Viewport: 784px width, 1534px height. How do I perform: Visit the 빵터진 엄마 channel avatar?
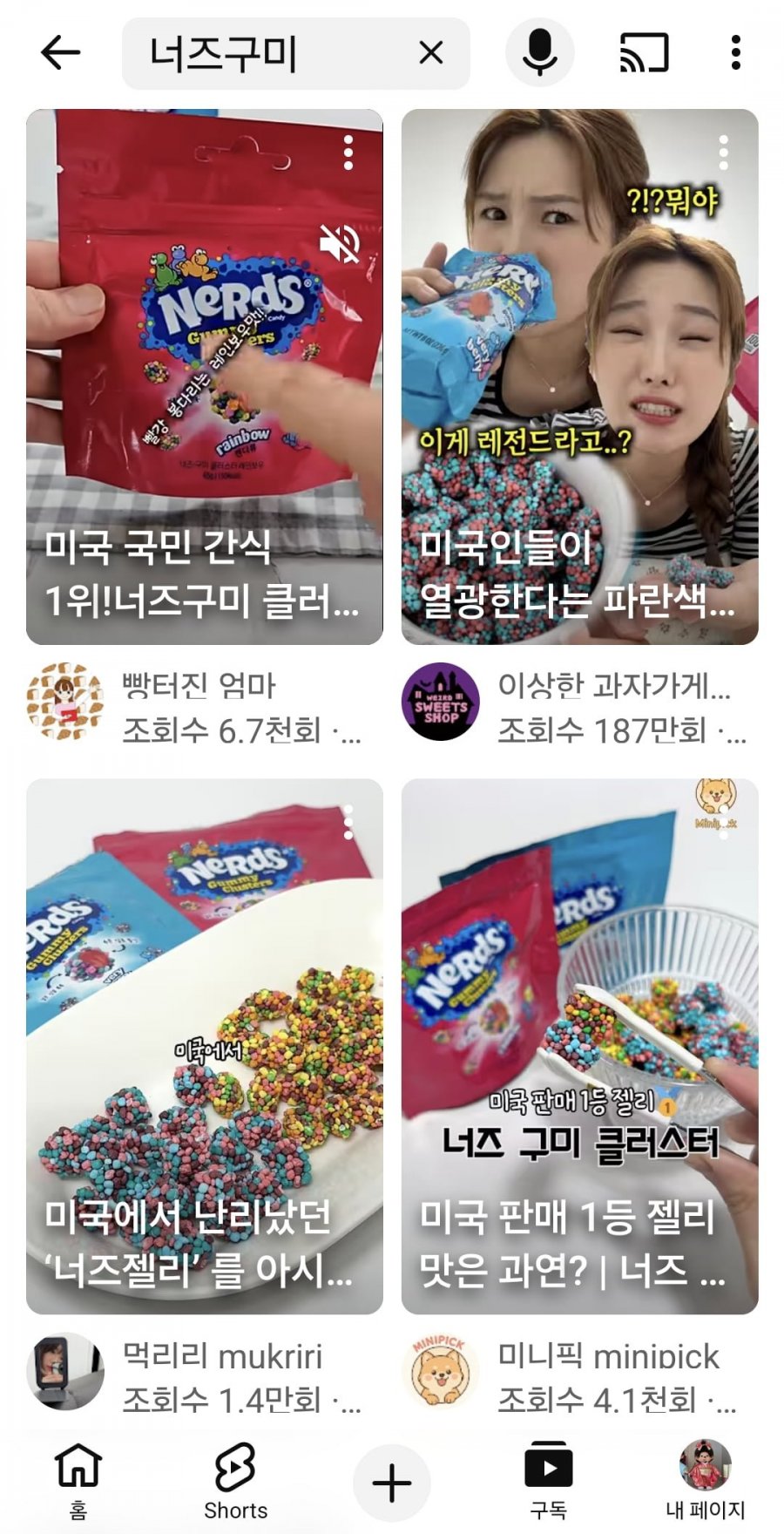tap(64, 703)
